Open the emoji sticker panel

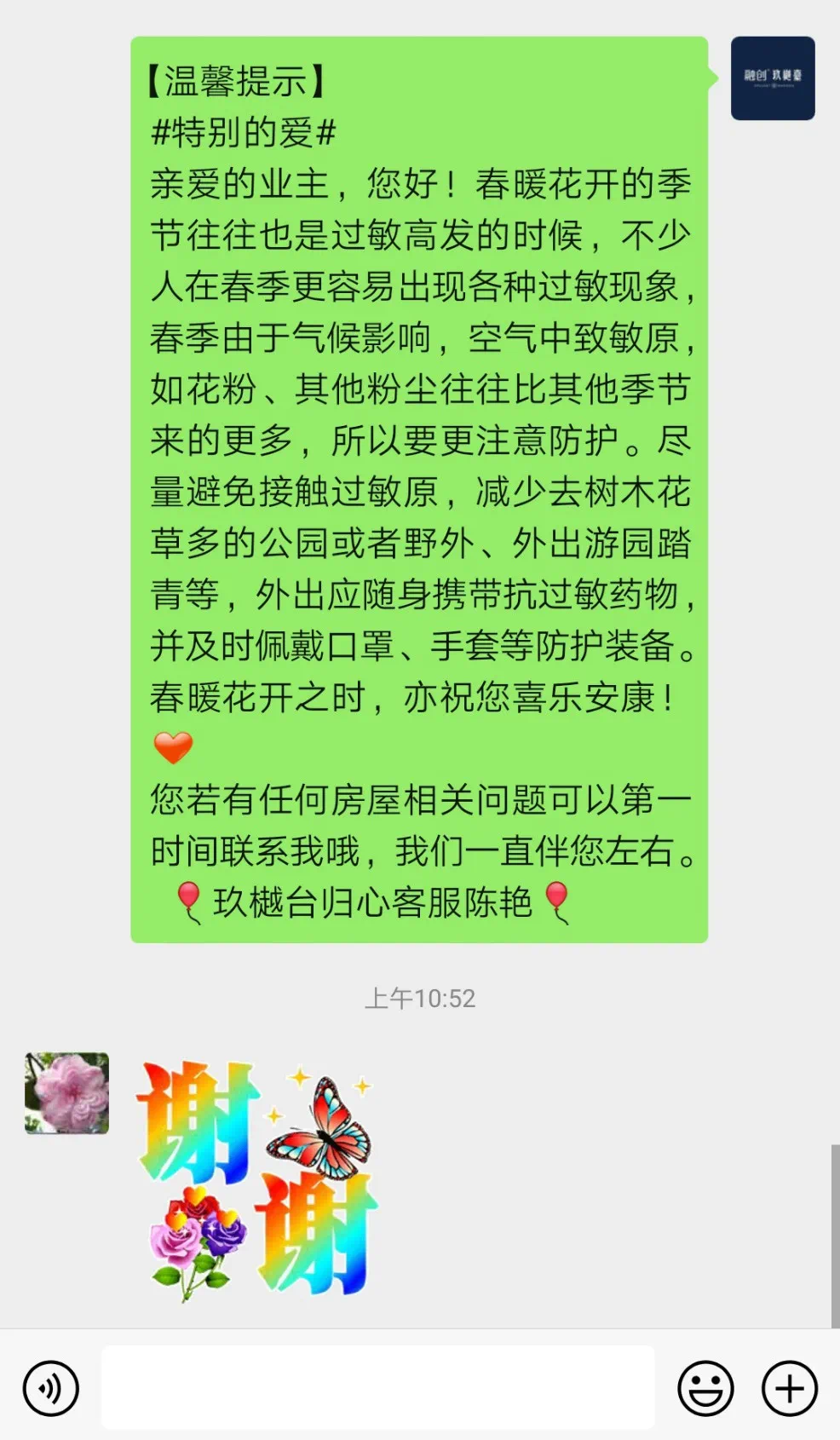point(705,1388)
